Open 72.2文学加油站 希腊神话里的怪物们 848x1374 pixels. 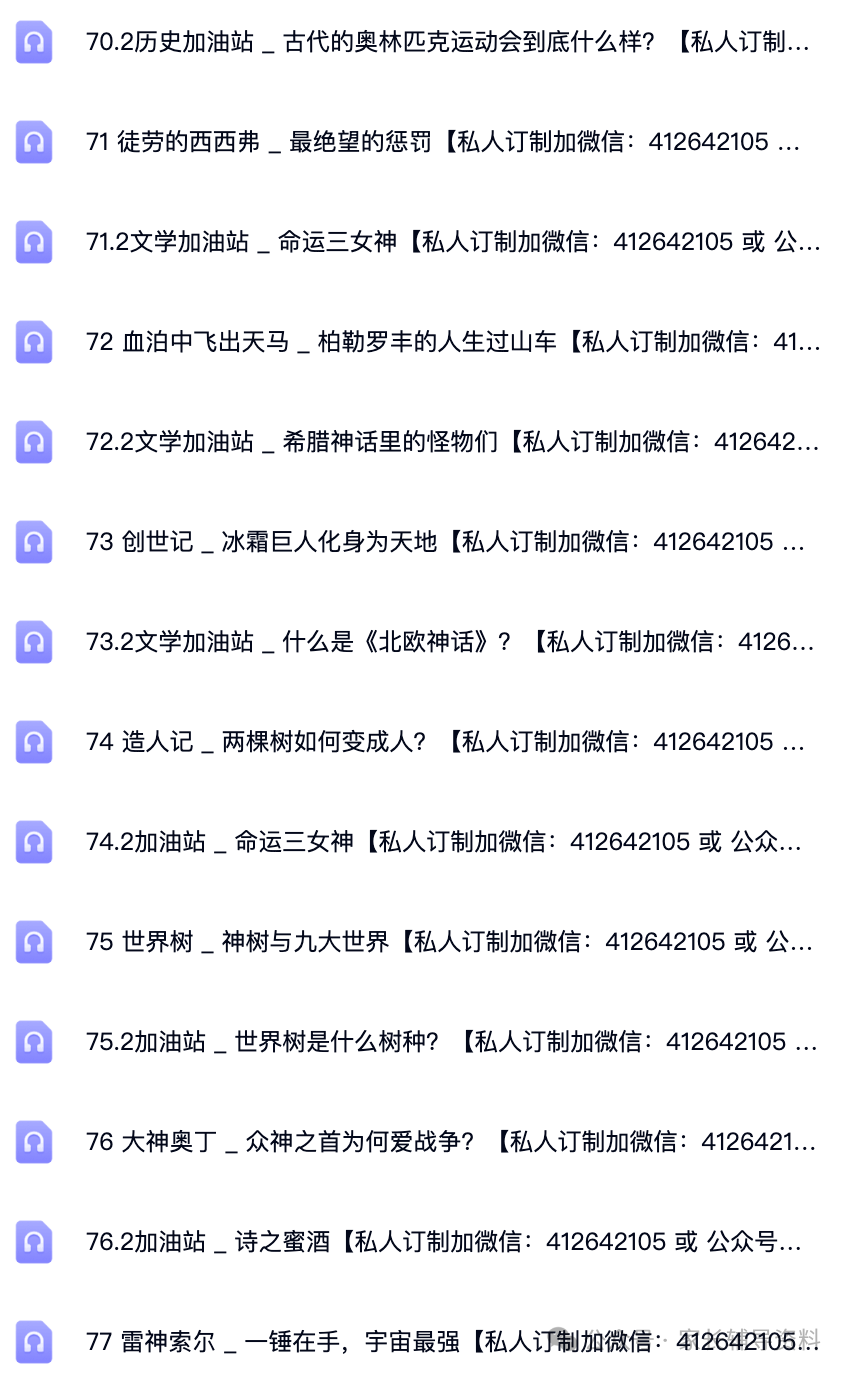[424, 442]
